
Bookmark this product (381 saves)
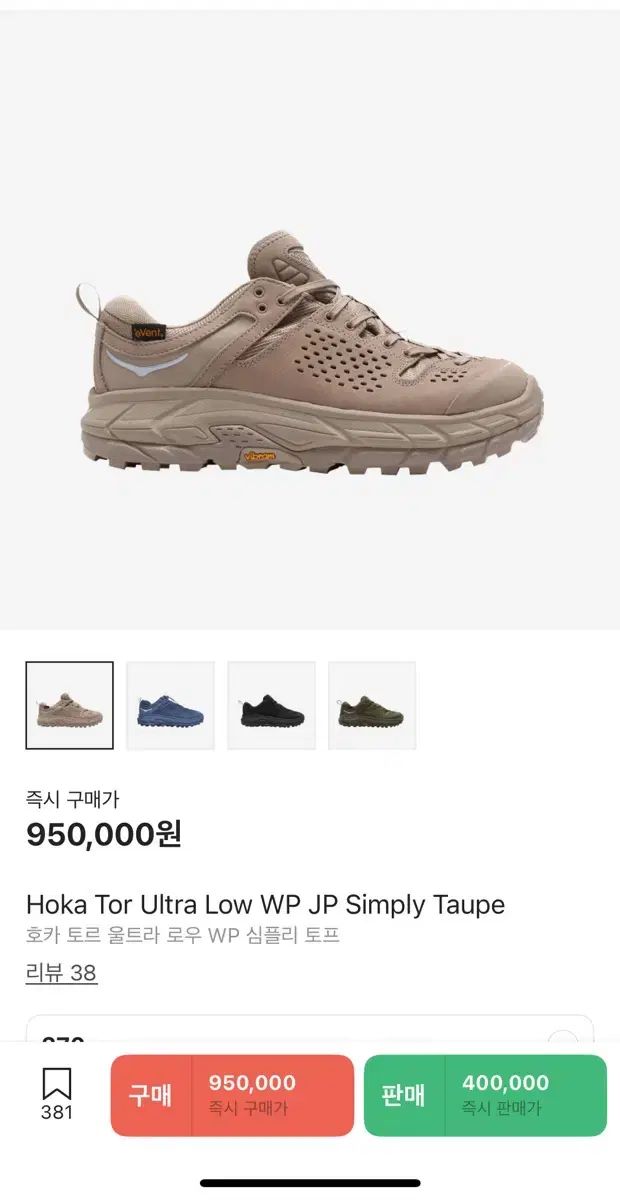pos(56,1094)
